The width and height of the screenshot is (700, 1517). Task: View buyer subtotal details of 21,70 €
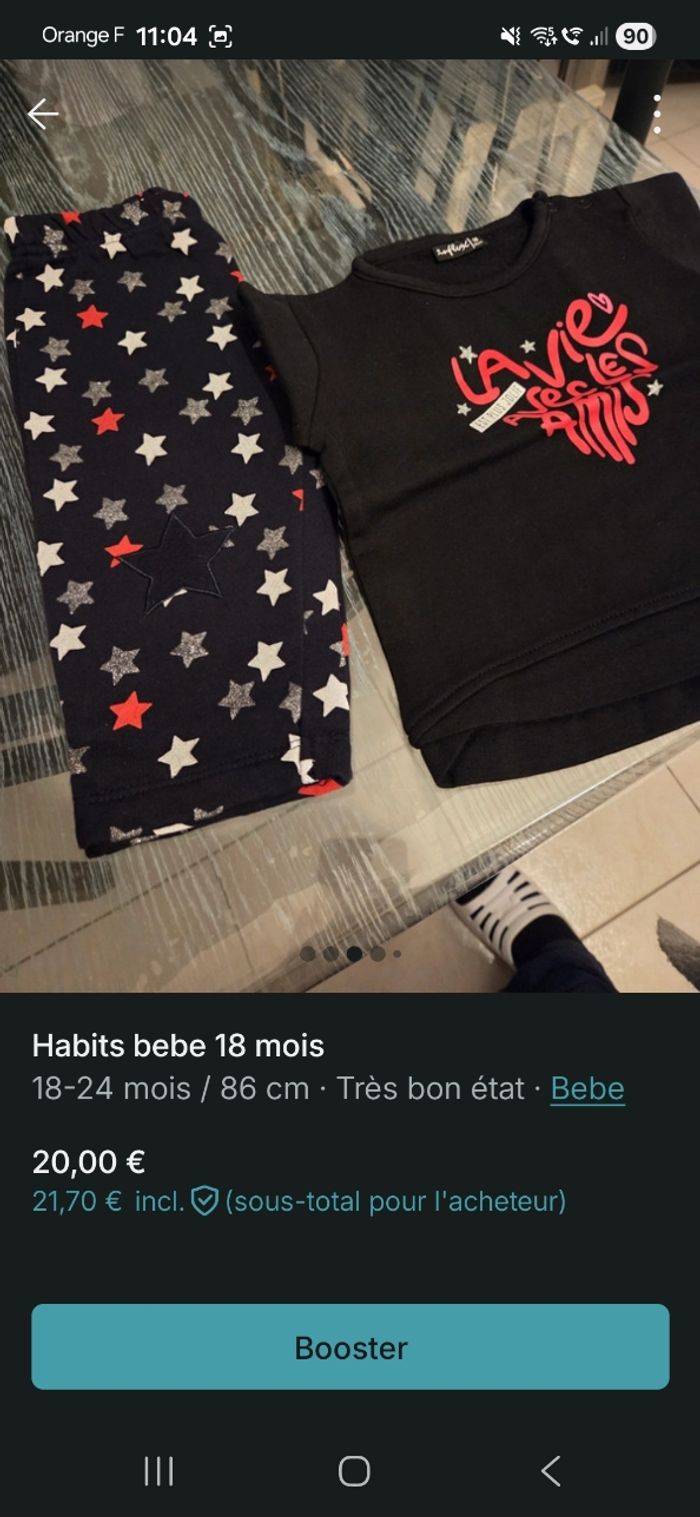298,1200
